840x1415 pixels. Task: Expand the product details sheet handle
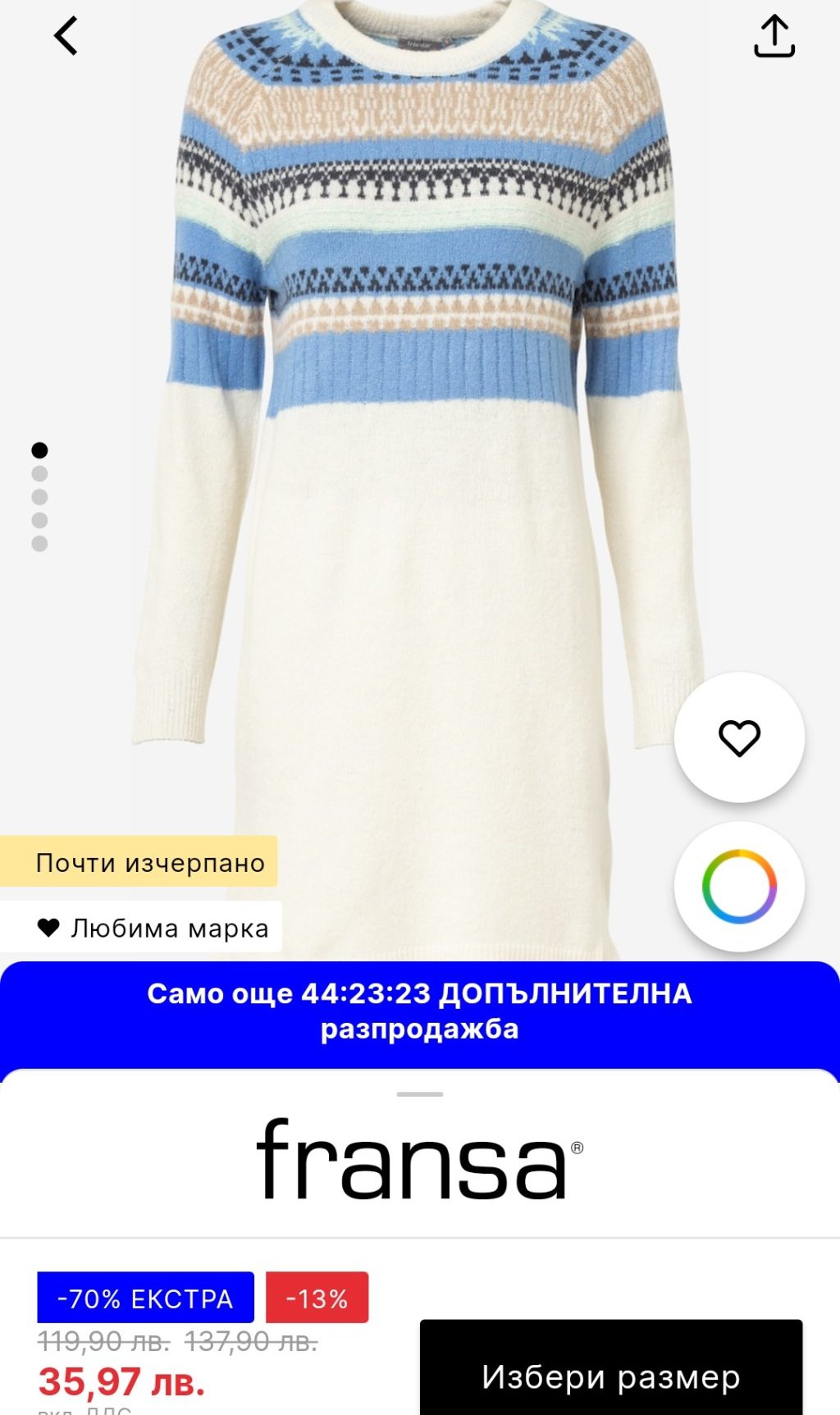(x=419, y=1094)
